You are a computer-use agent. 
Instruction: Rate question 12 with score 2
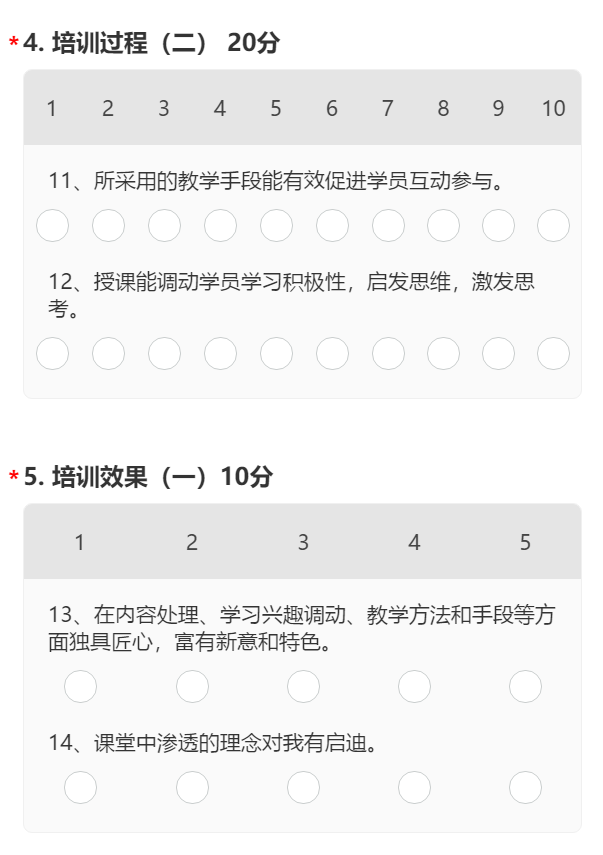tap(108, 353)
